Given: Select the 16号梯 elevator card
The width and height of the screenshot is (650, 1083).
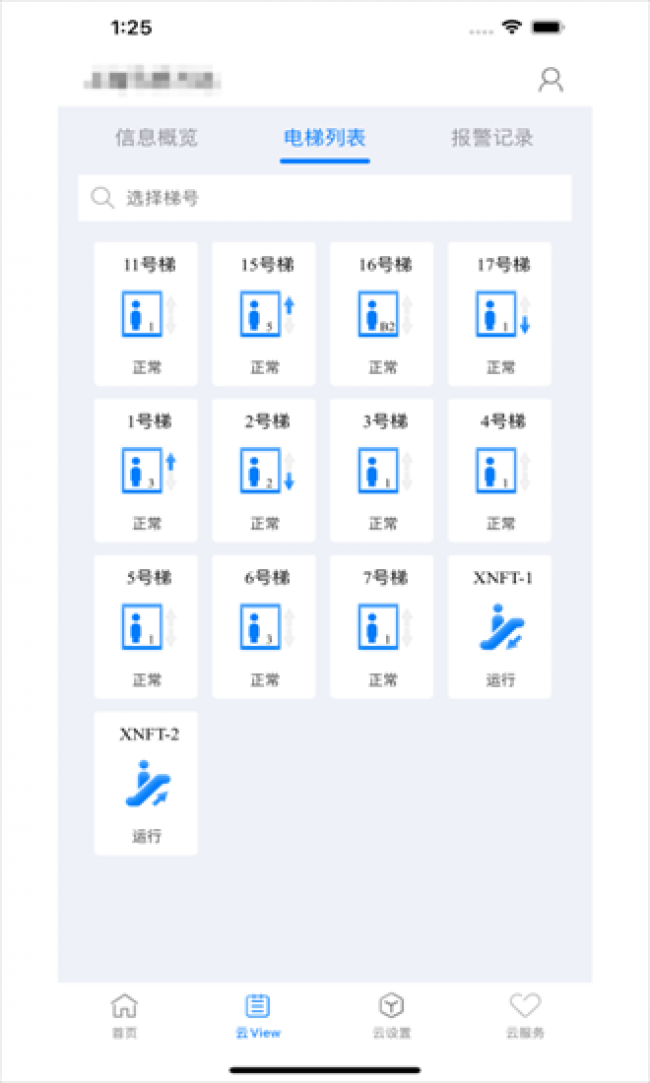Looking at the screenshot, I should tap(382, 314).
